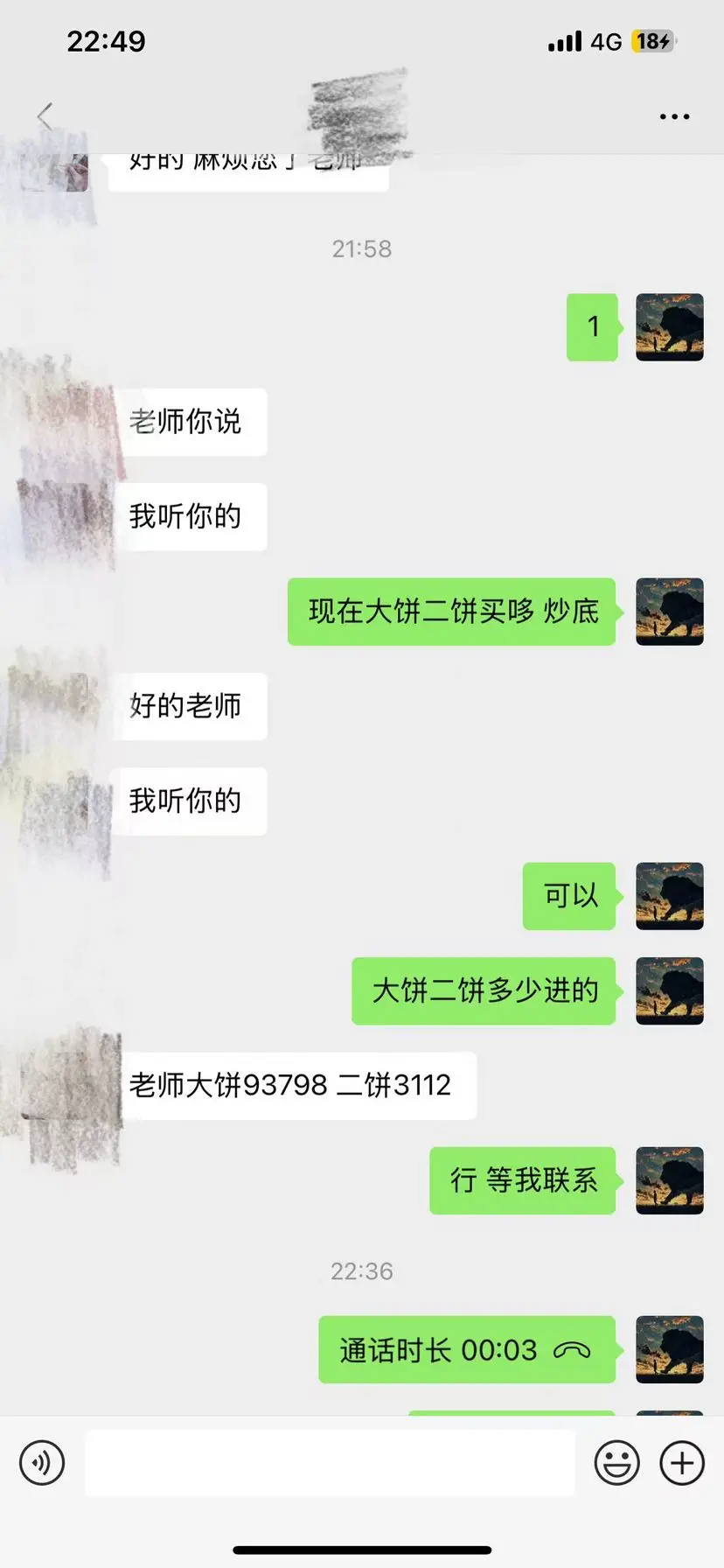The image size is (724, 1568).
Task: Tap the phone receiver icon in the call bubble
Action: [x=573, y=1350]
